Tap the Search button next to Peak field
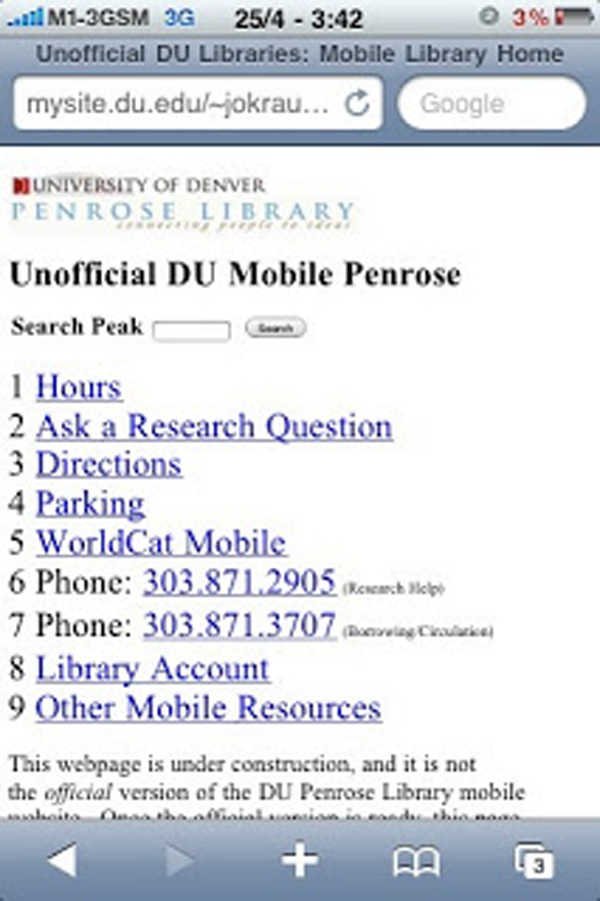The width and height of the screenshot is (600, 901). click(x=275, y=328)
